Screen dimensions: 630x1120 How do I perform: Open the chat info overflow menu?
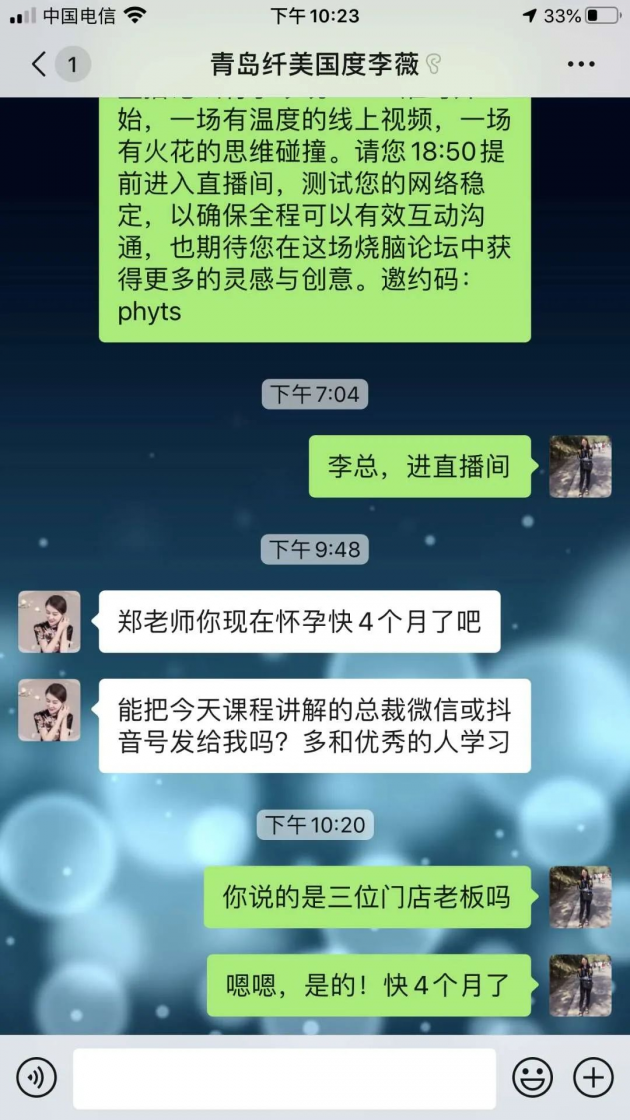581,65
